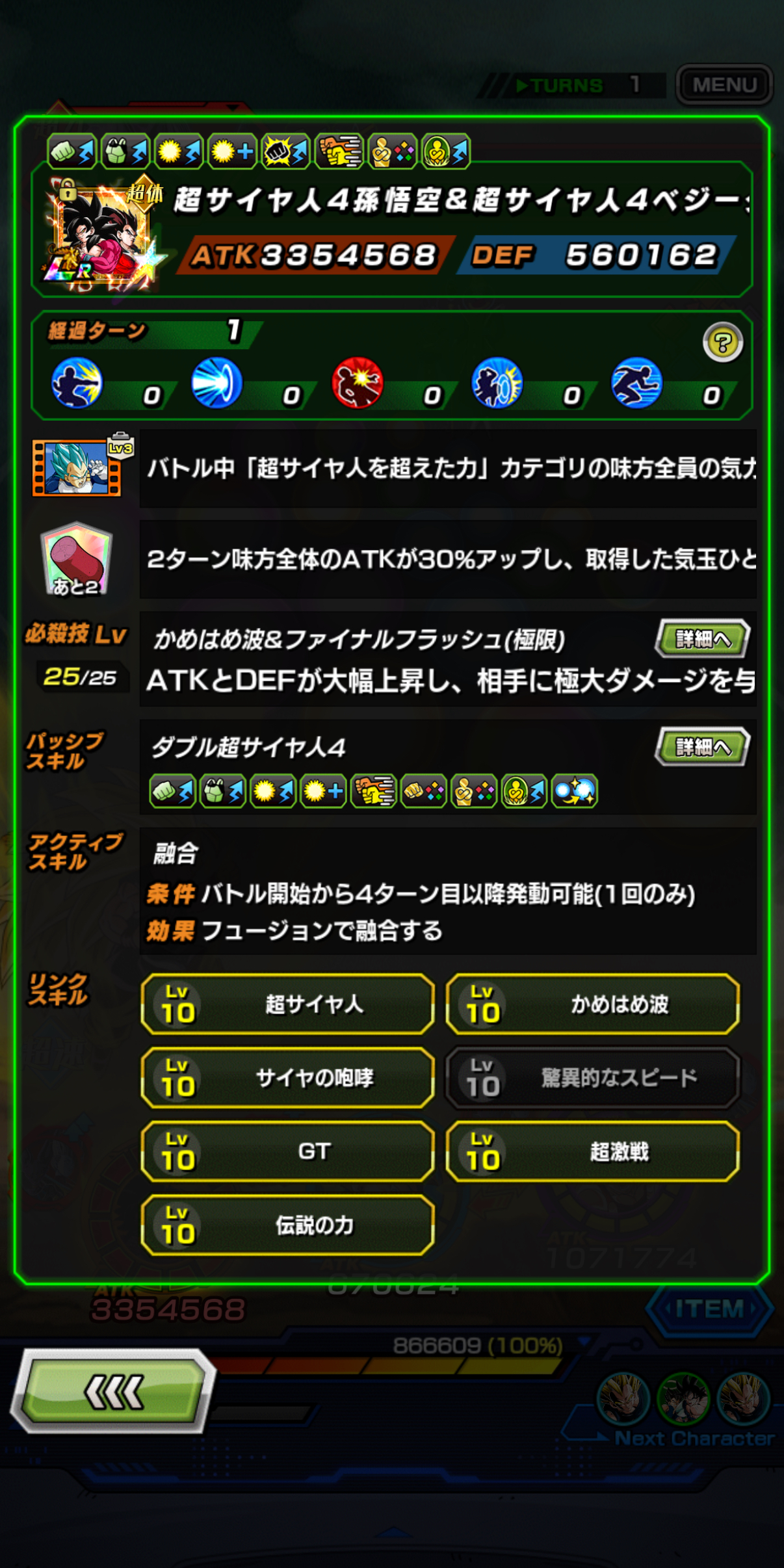This screenshot has width=784, height=1568.
Task: Select the サイヤの咆哮 link skill
Action: click(287, 1078)
